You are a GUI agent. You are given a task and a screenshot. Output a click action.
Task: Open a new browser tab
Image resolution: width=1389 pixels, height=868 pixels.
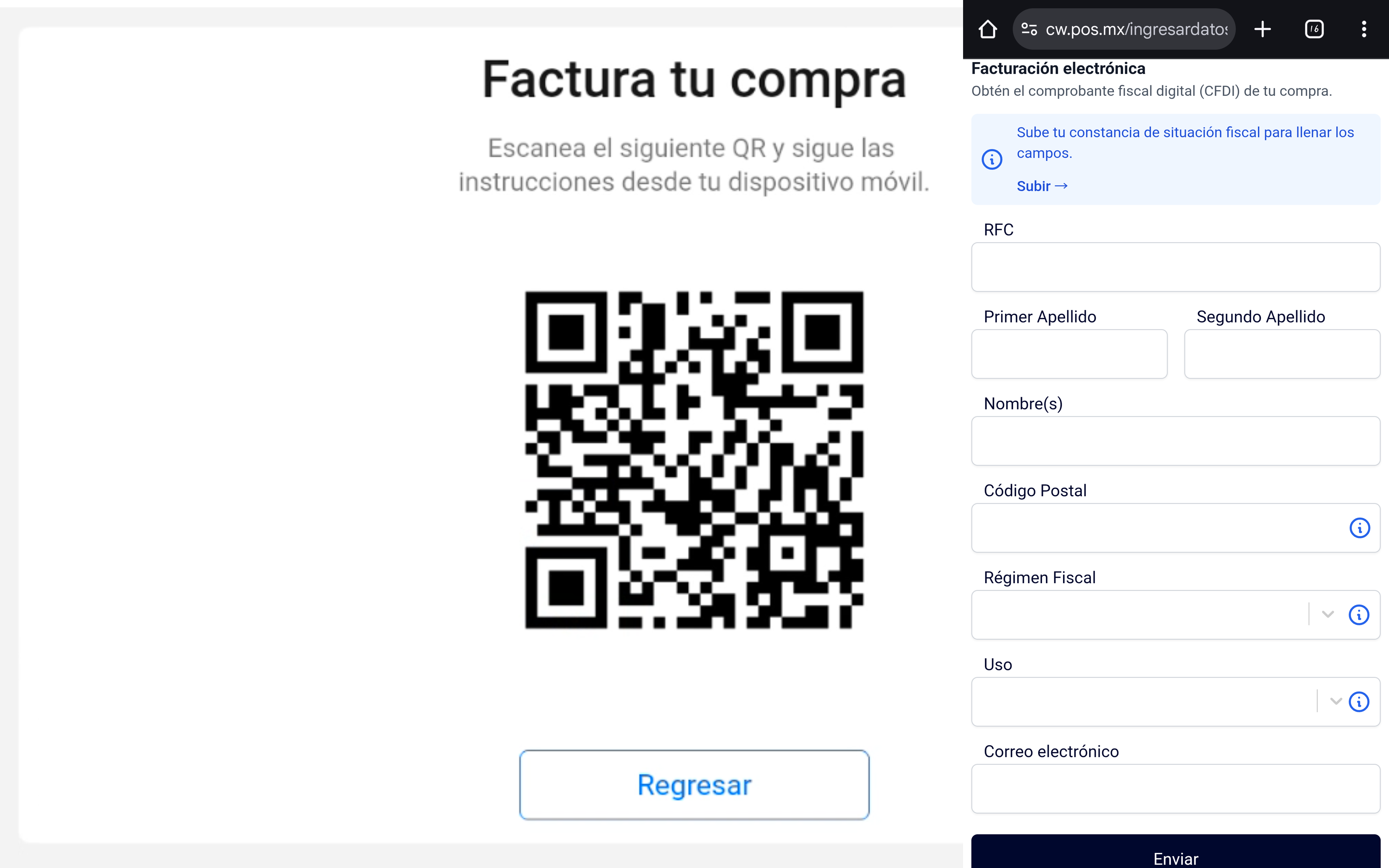[1262, 29]
